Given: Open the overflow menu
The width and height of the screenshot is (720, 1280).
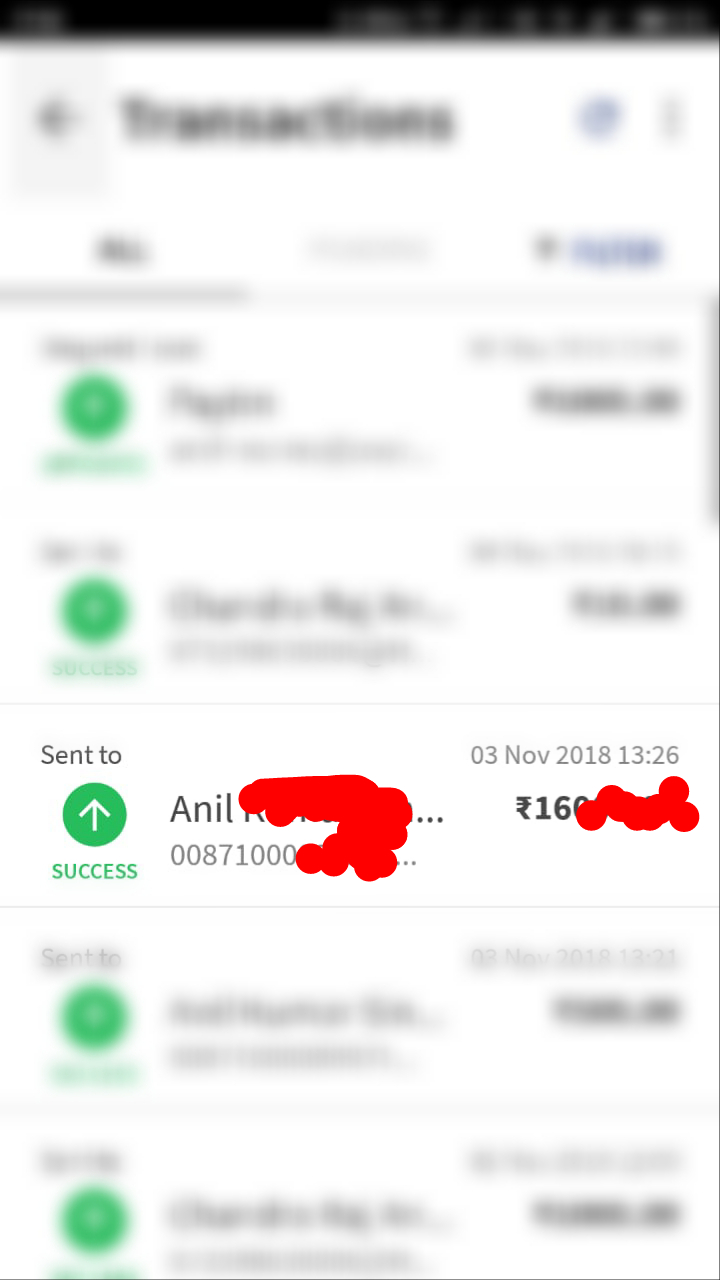Looking at the screenshot, I should tap(672, 119).
